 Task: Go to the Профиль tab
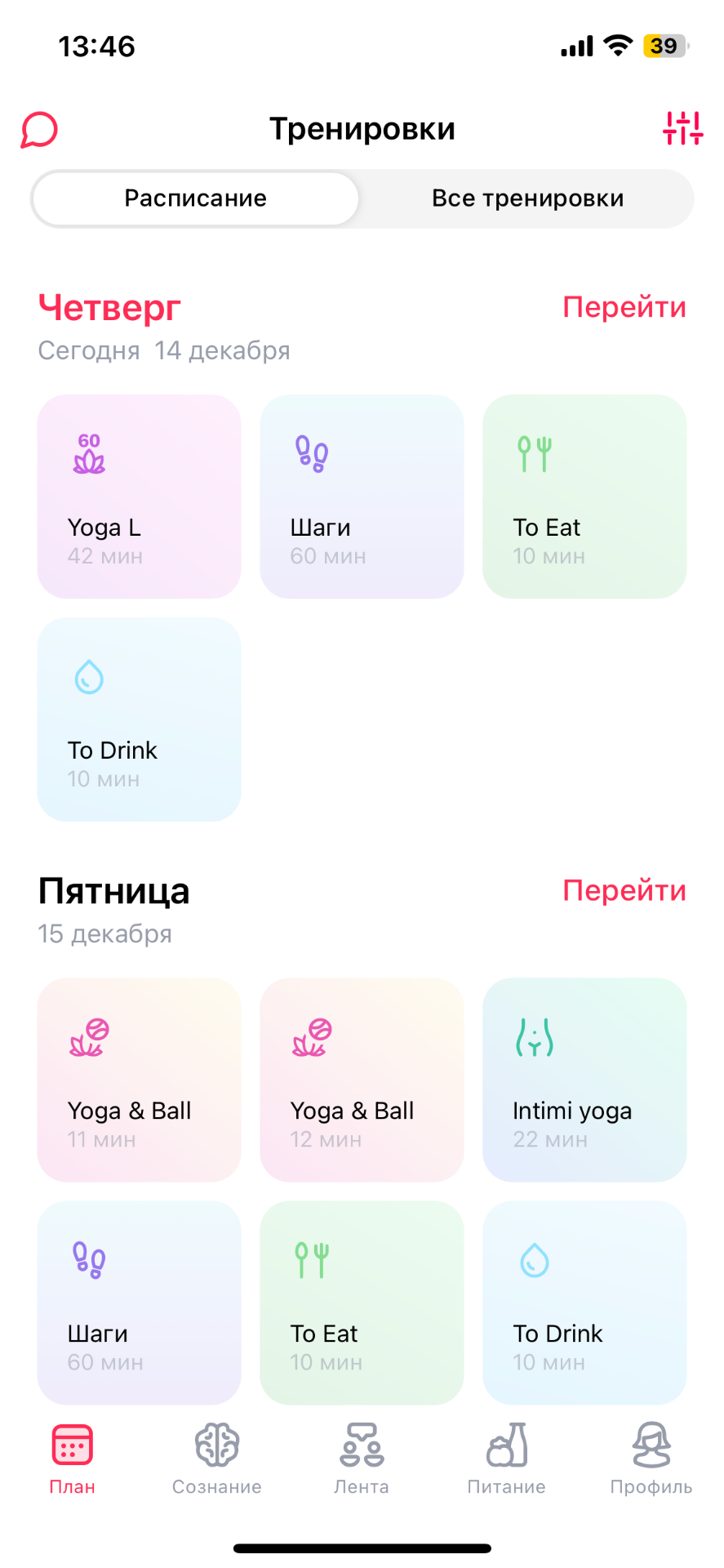pyautogui.click(x=651, y=1458)
